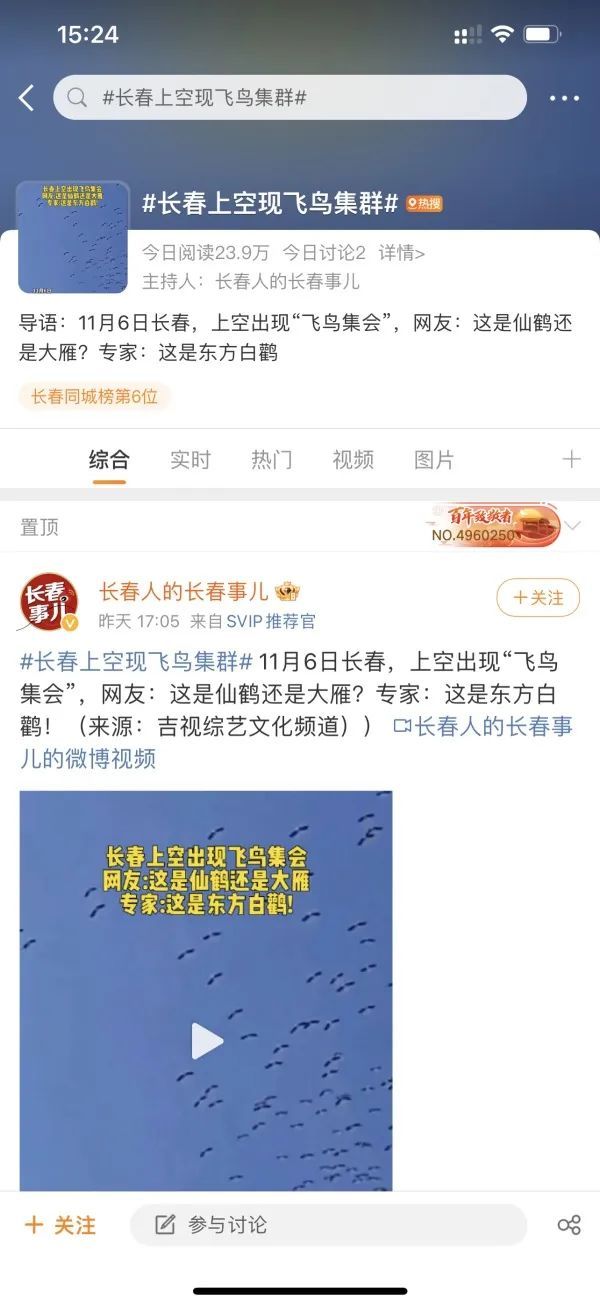The width and height of the screenshot is (600, 1306).
Task: Select the 综合 tab
Action: [x=109, y=460]
